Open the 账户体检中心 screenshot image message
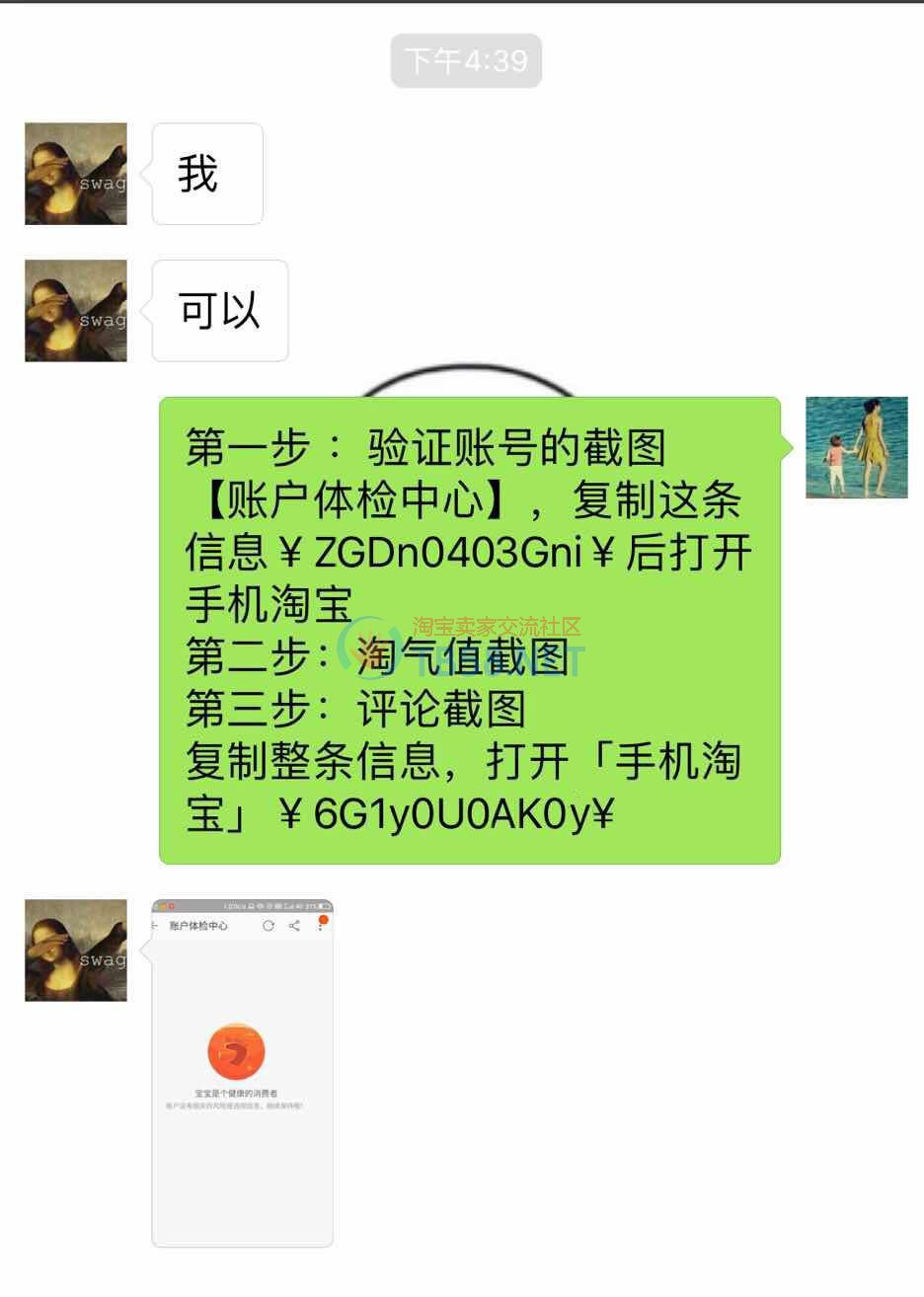This screenshot has height=1297, width=924. [x=242, y=1073]
